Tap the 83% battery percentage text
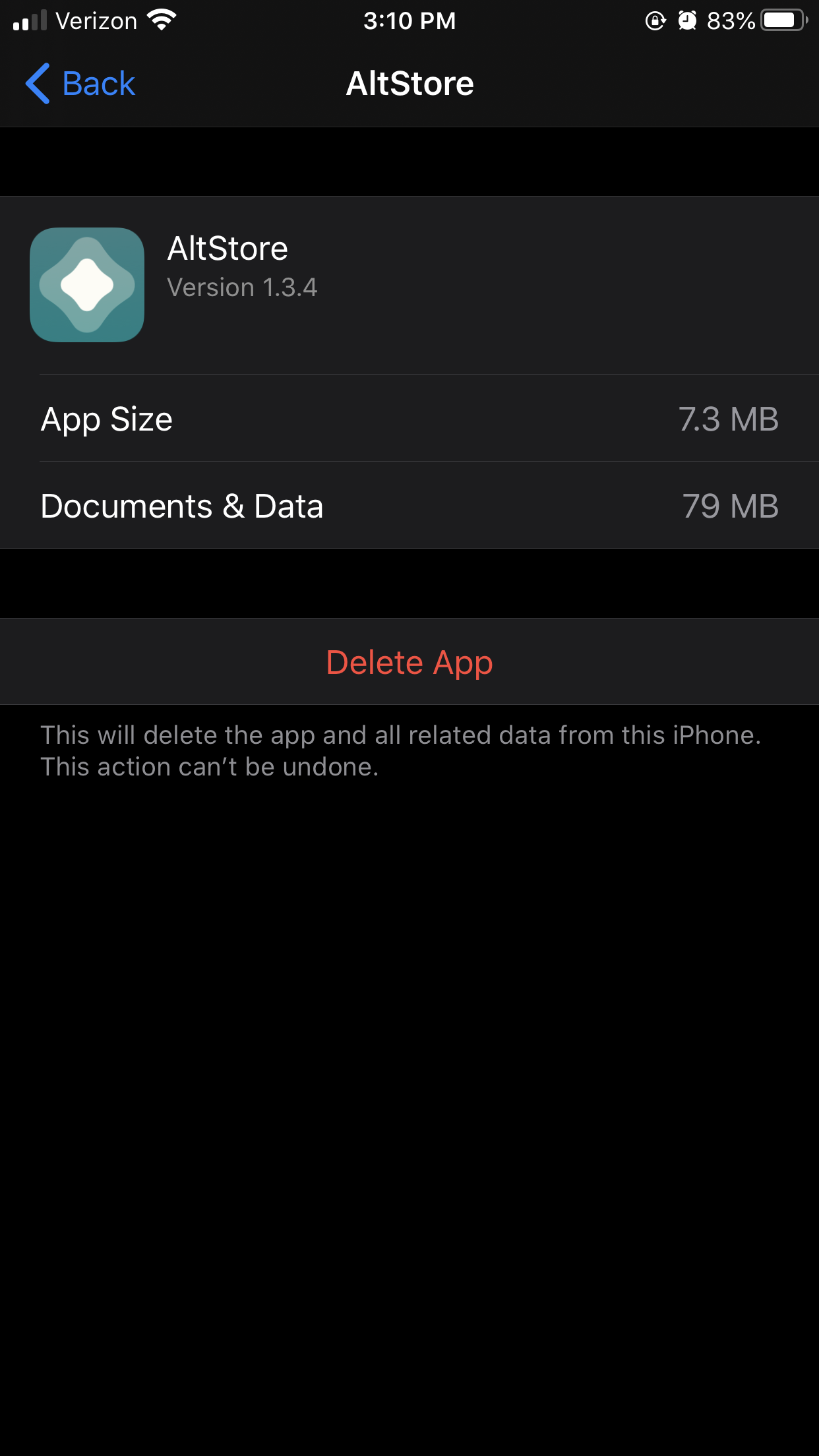The height and width of the screenshot is (1456, 819). pos(729,20)
